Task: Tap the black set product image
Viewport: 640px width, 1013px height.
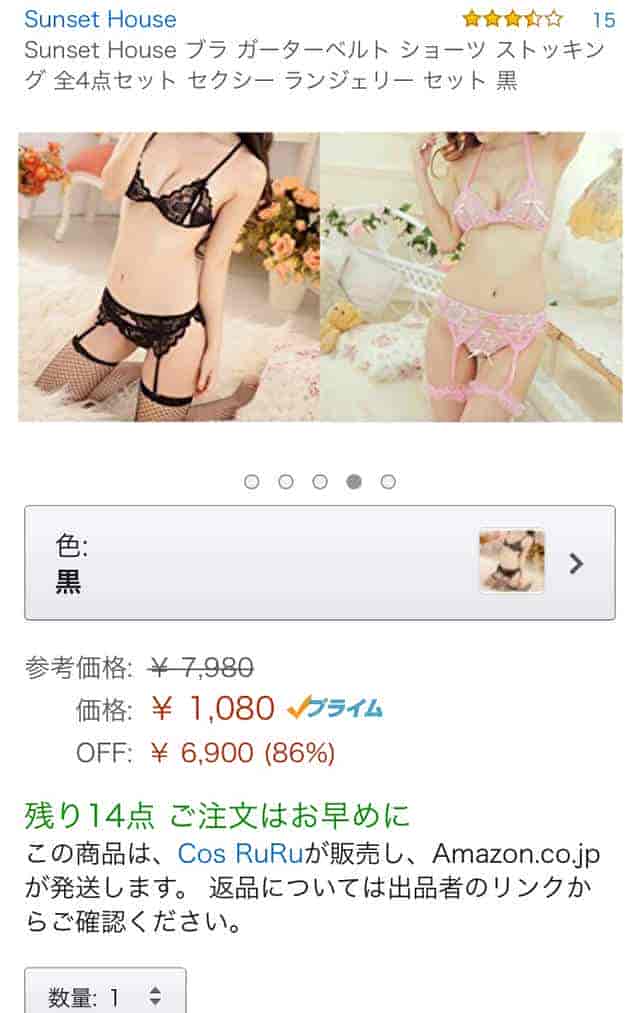Action: point(169,277)
